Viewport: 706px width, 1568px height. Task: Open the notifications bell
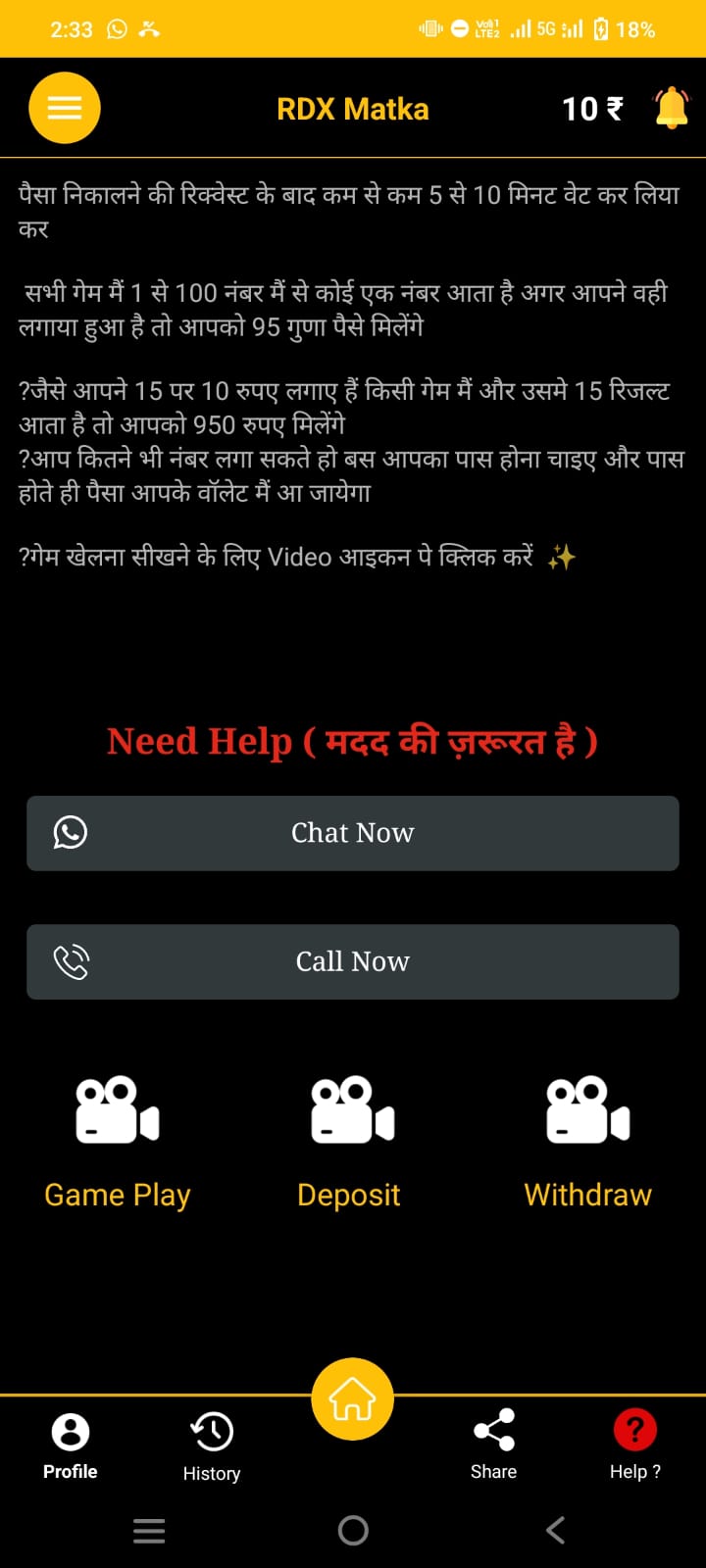[672, 108]
